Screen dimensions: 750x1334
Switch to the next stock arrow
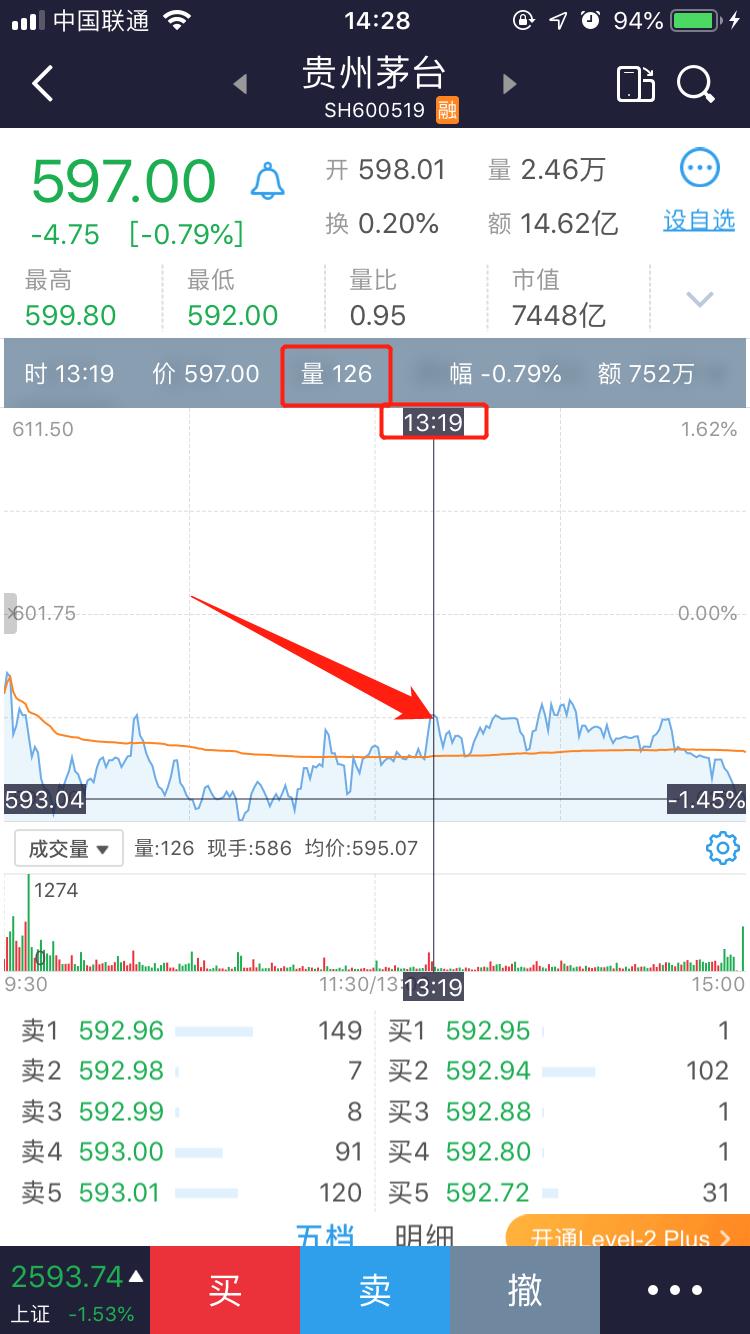click(510, 84)
